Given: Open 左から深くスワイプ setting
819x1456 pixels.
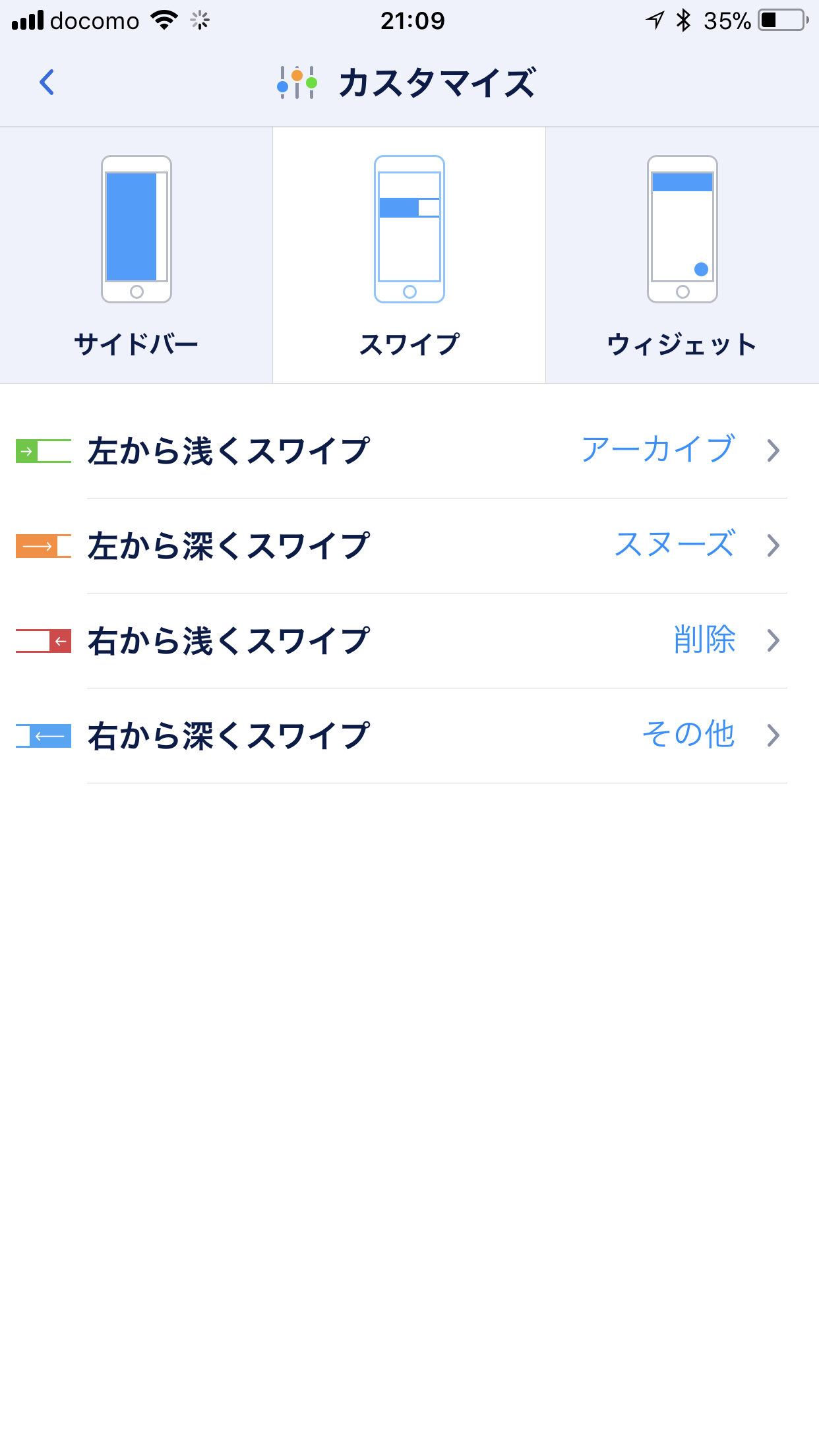Looking at the screenshot, I should [x=409, y=546].
